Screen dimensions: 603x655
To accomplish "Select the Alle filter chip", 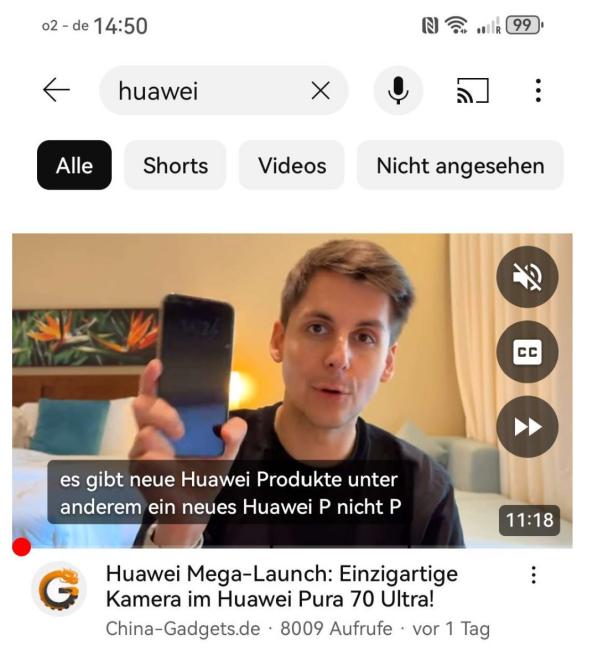I will pyautogui.click(x=74, y=166).
